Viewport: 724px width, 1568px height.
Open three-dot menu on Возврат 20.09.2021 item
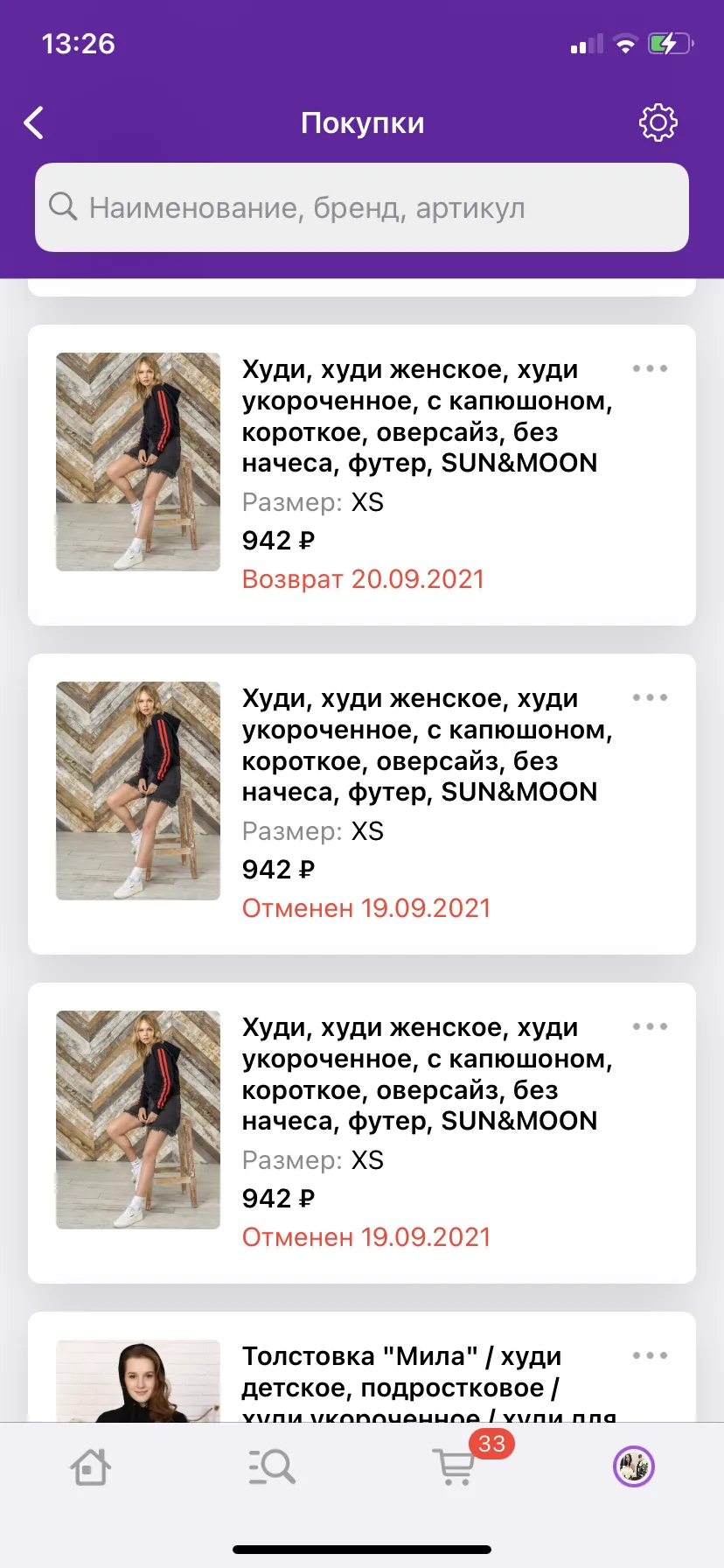tap(651, 369)
